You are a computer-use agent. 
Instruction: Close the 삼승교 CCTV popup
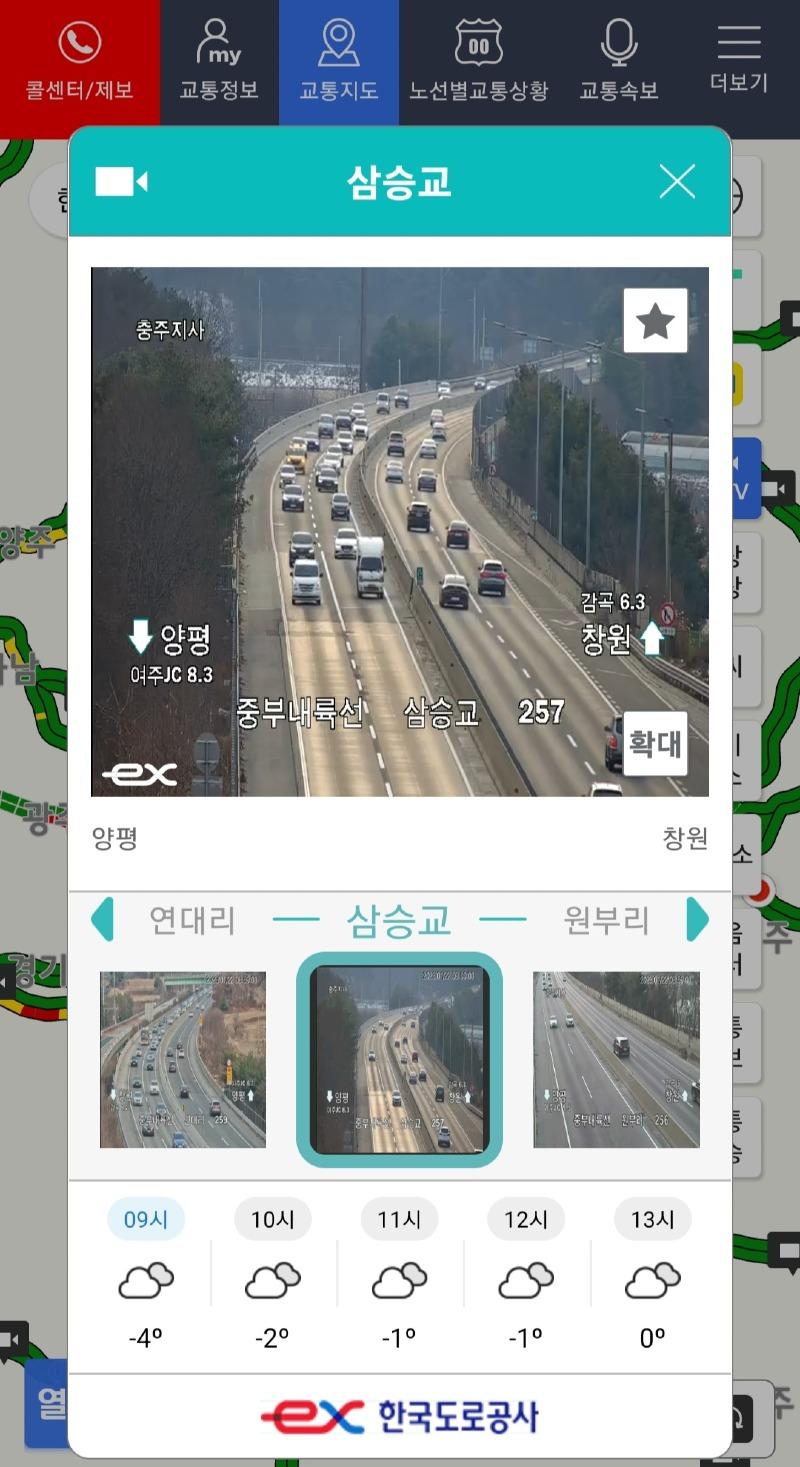tap(677, 182)
